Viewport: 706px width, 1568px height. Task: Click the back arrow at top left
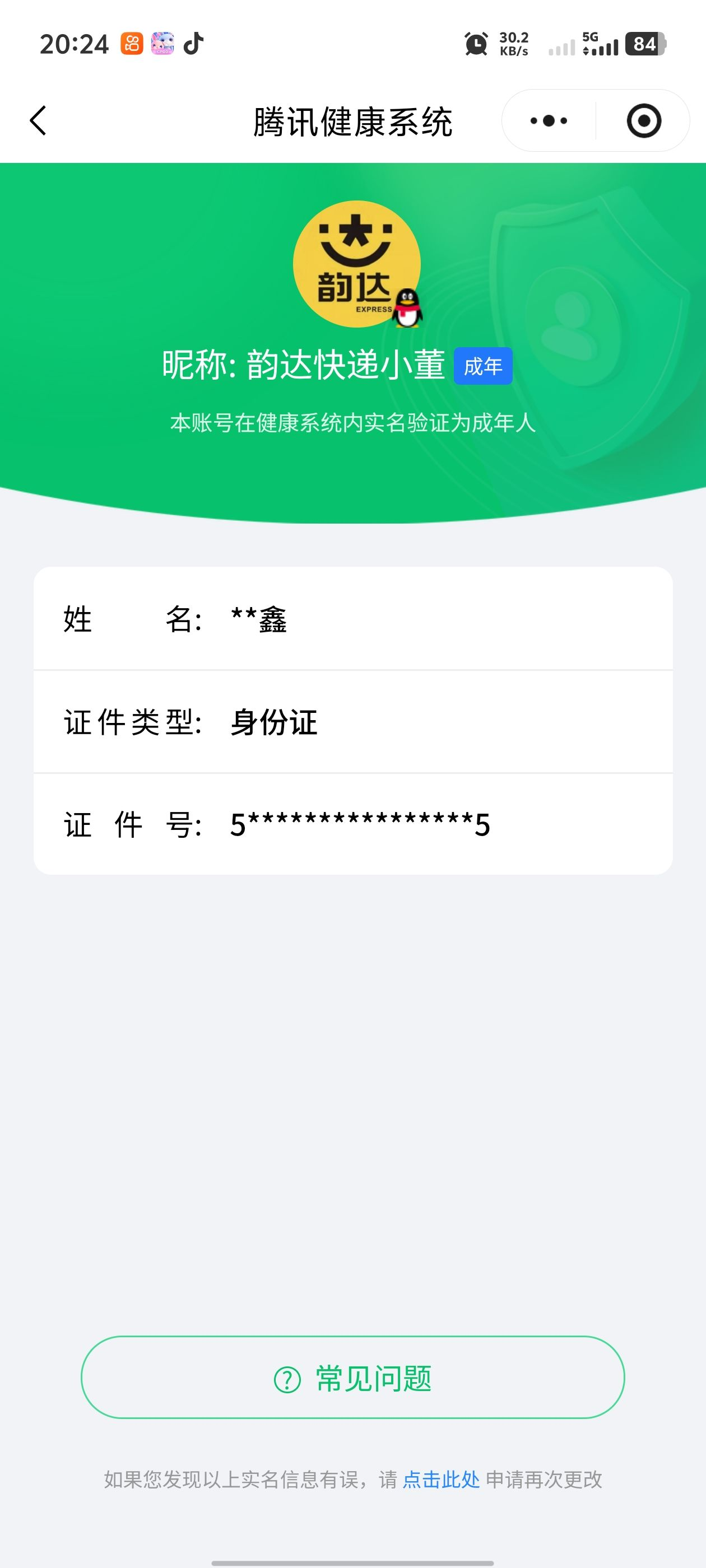(38, 120)
